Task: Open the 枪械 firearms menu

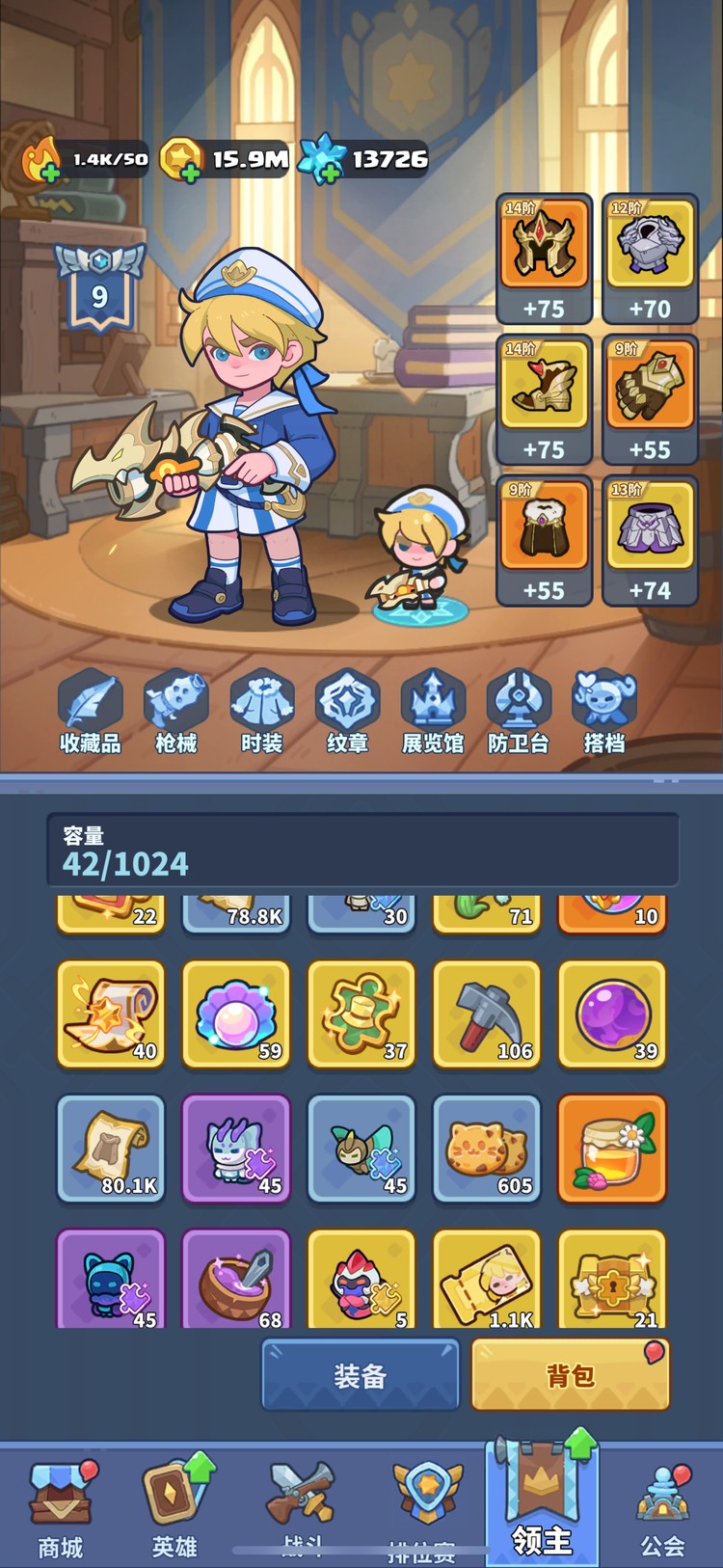Action: point(175,711)
